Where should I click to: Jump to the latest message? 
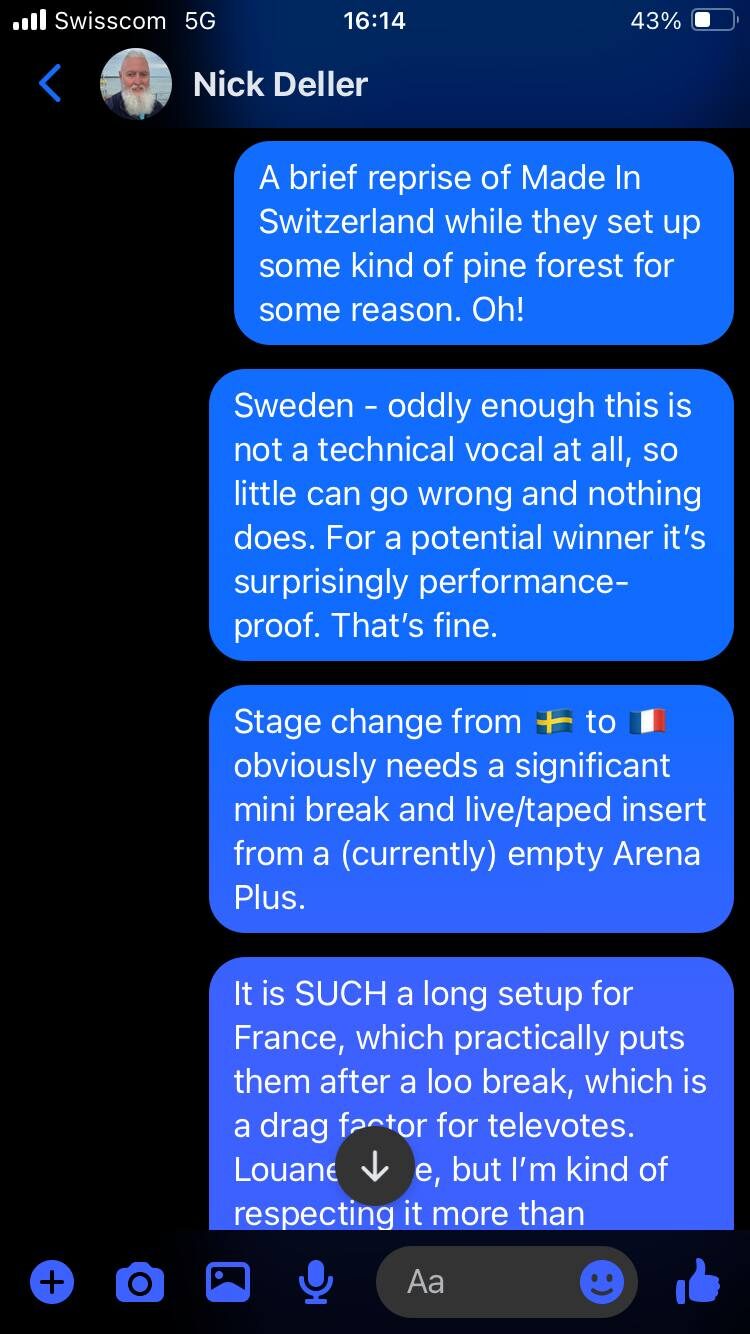point(375,1166)
